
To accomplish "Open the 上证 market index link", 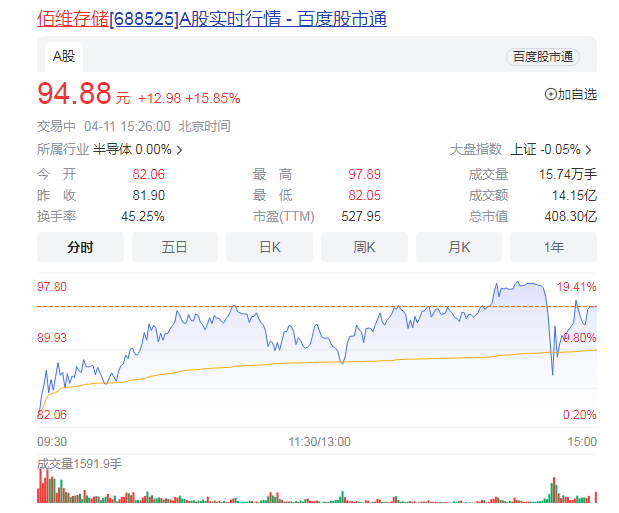I will (x=551, y=149).
